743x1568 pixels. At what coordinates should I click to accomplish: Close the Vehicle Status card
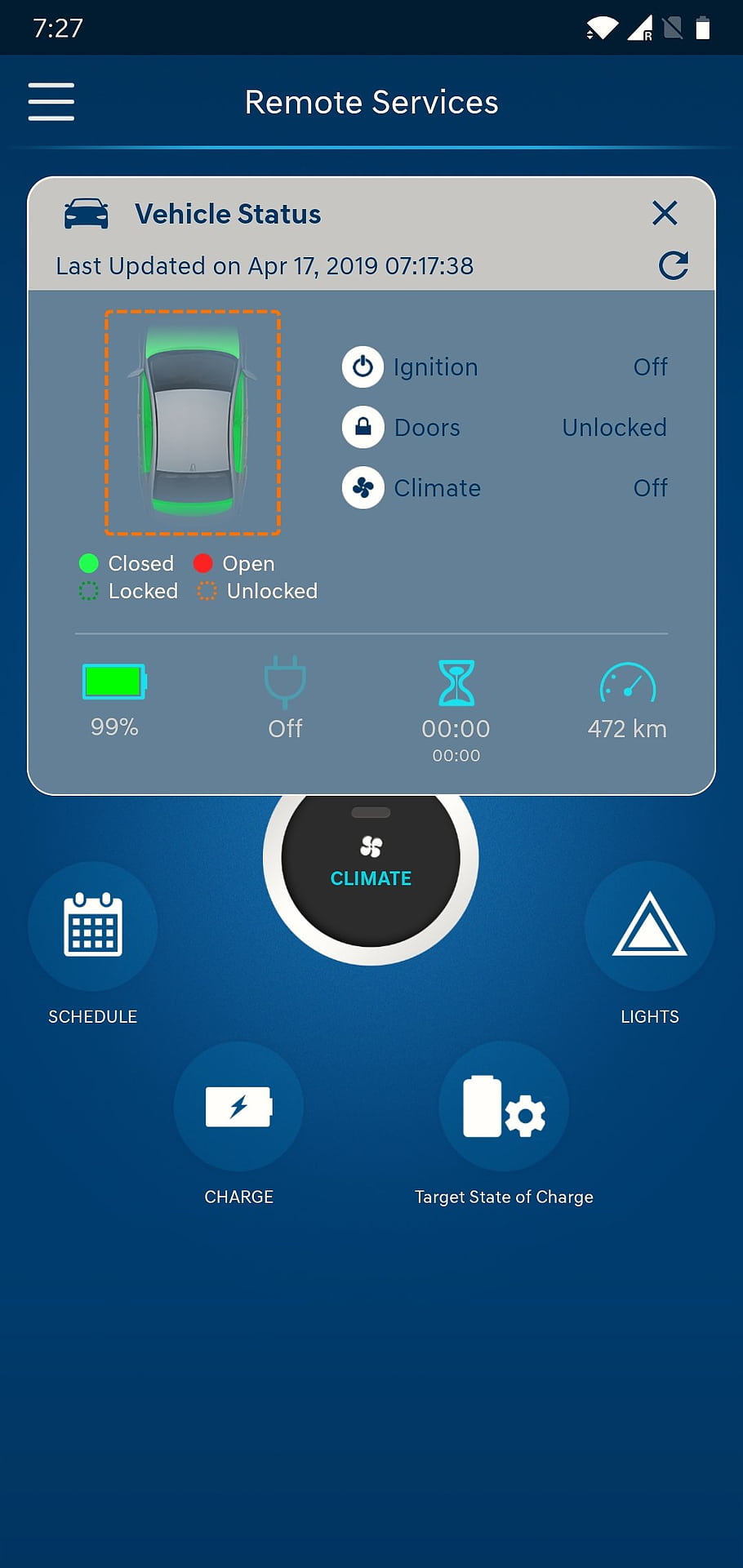(x=665, y=213)
